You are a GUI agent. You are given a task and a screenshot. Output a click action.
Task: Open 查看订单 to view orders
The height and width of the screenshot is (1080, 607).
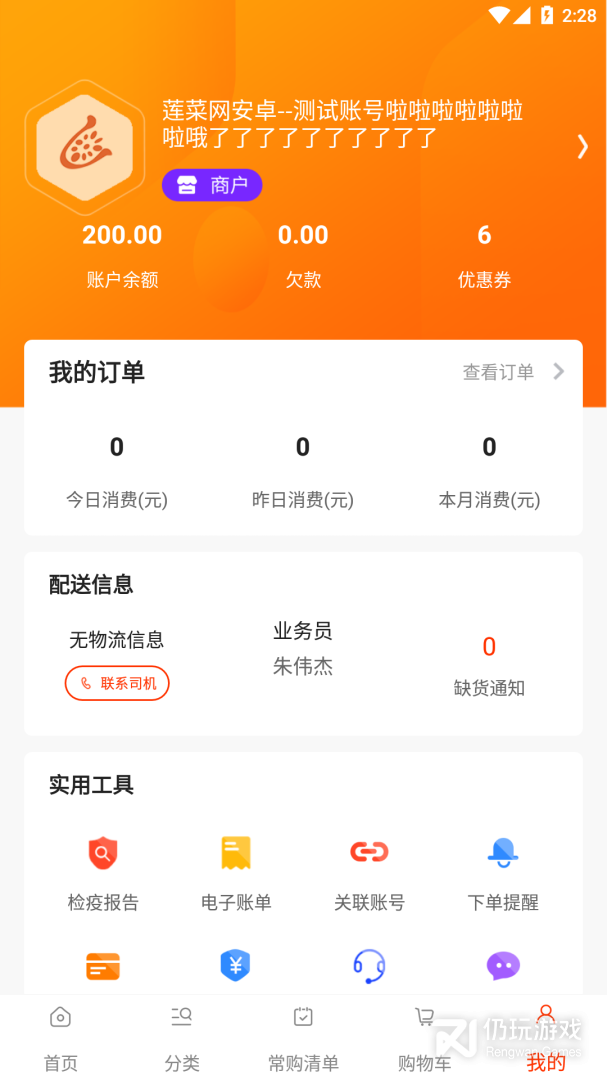513,372
